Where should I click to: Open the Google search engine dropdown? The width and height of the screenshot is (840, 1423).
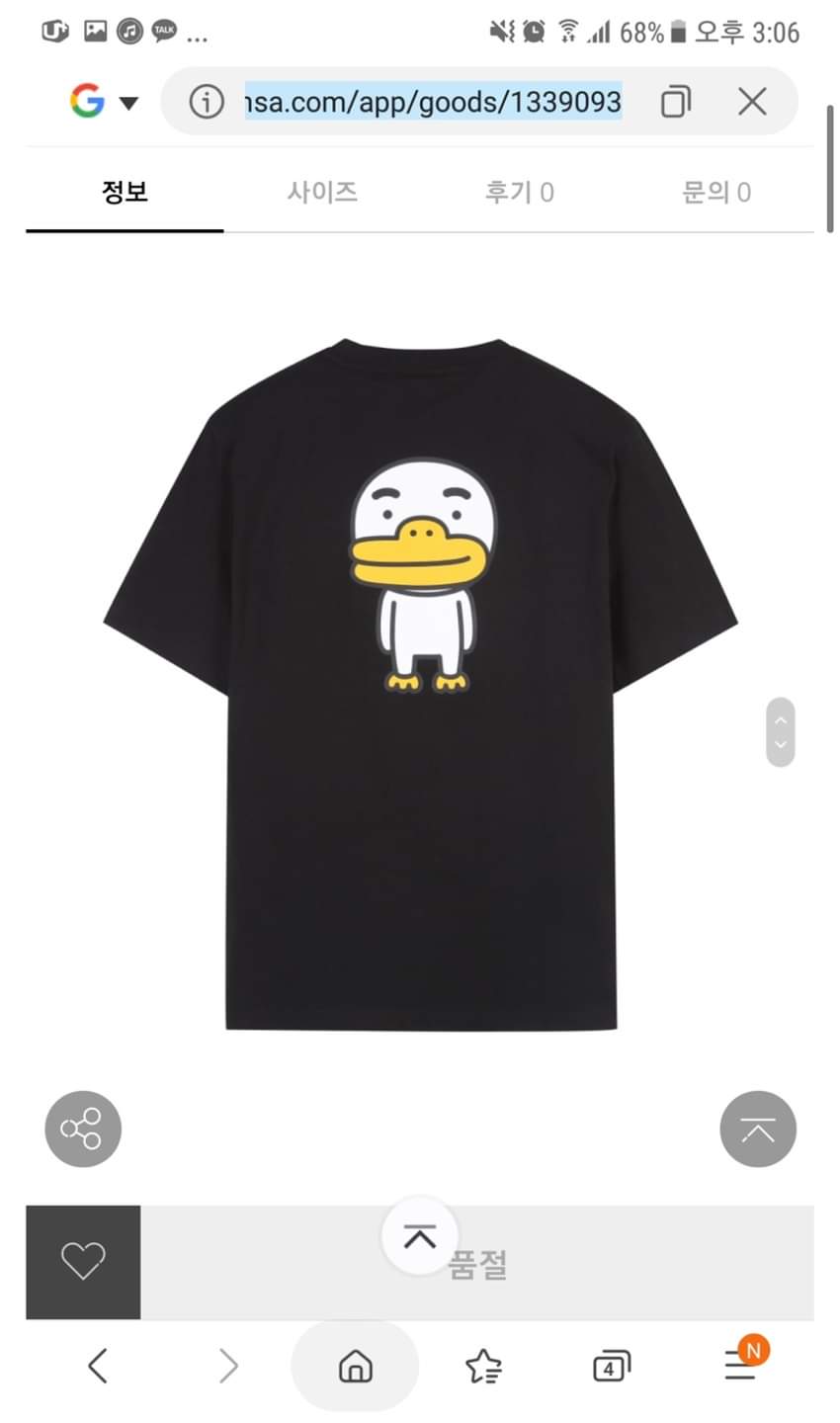[103, 101]
